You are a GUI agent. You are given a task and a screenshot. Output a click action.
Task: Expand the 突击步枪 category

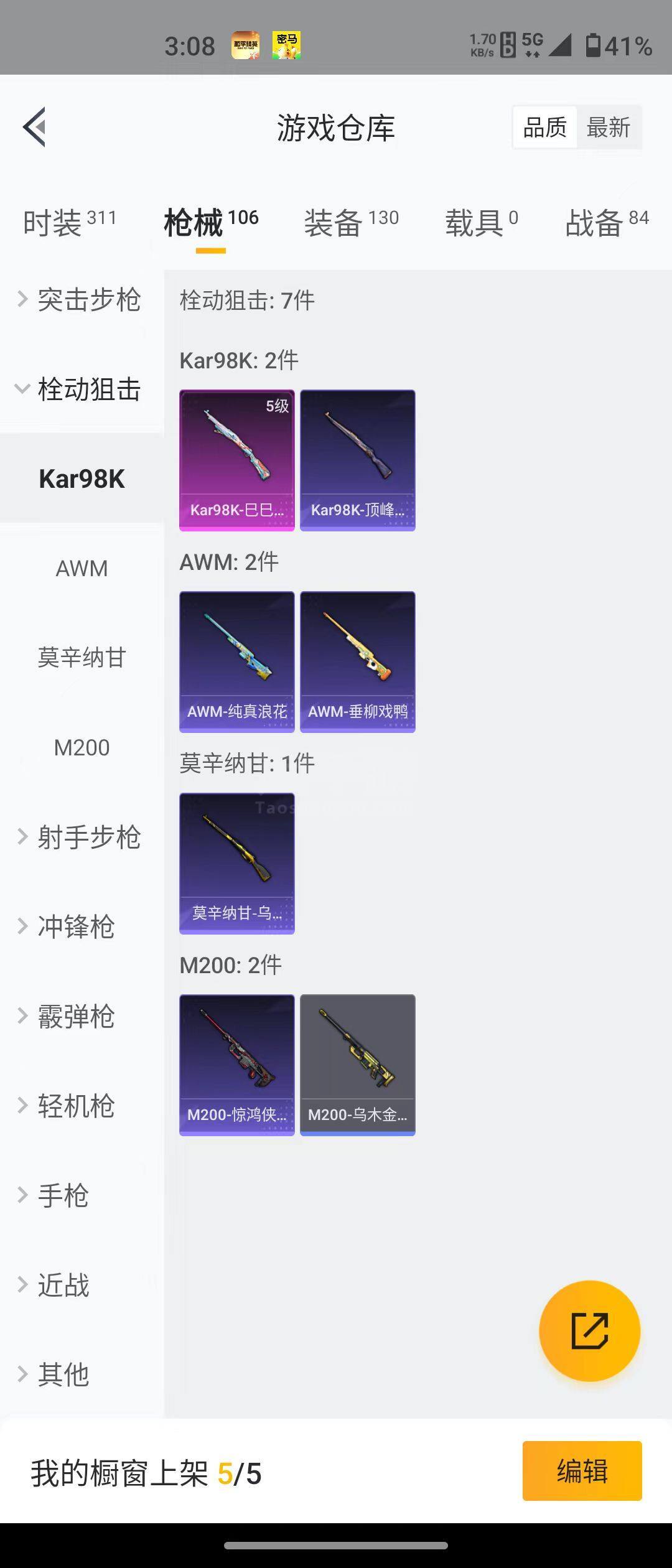(79, 300)
